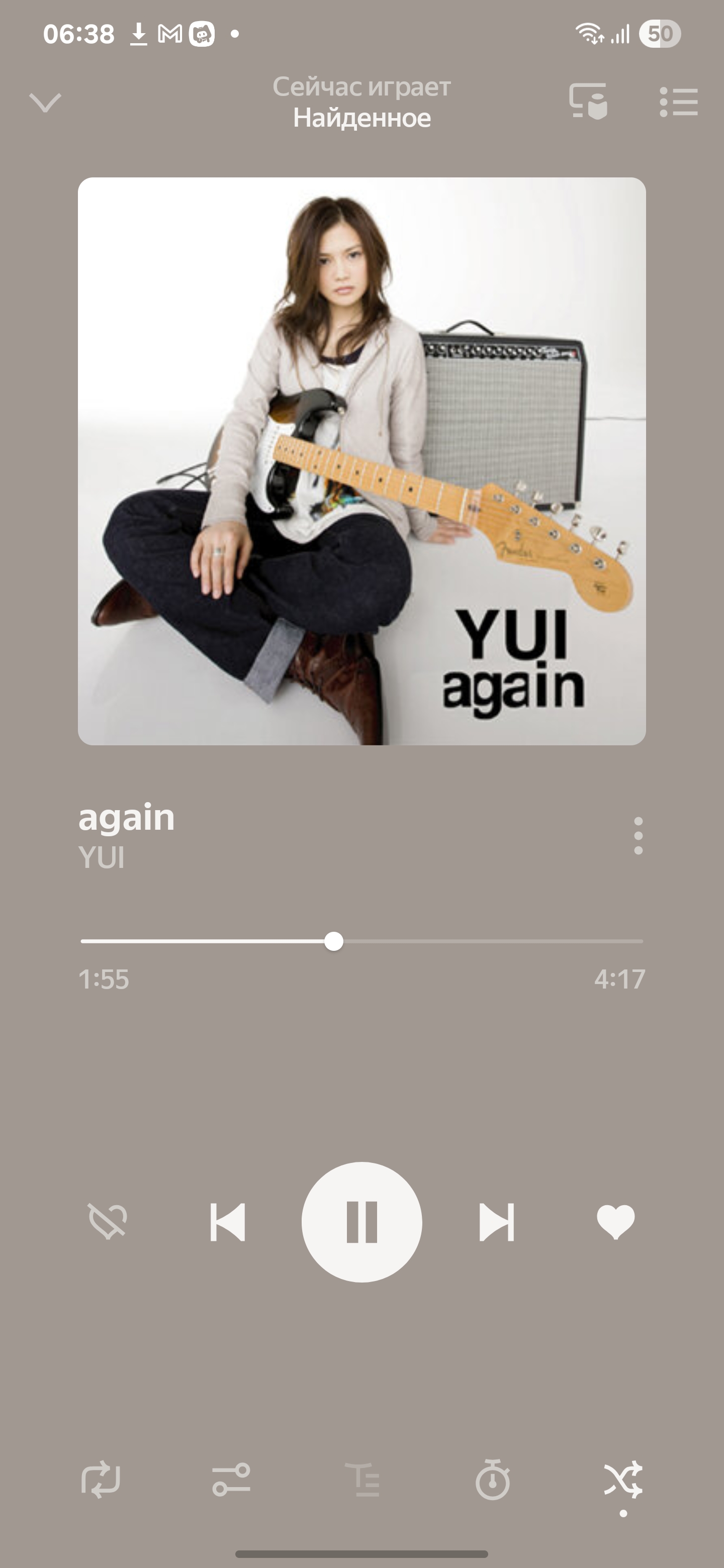Screen dimensions: 724x1568
Task: Open the sleep timer
Action: [493, 1479]
